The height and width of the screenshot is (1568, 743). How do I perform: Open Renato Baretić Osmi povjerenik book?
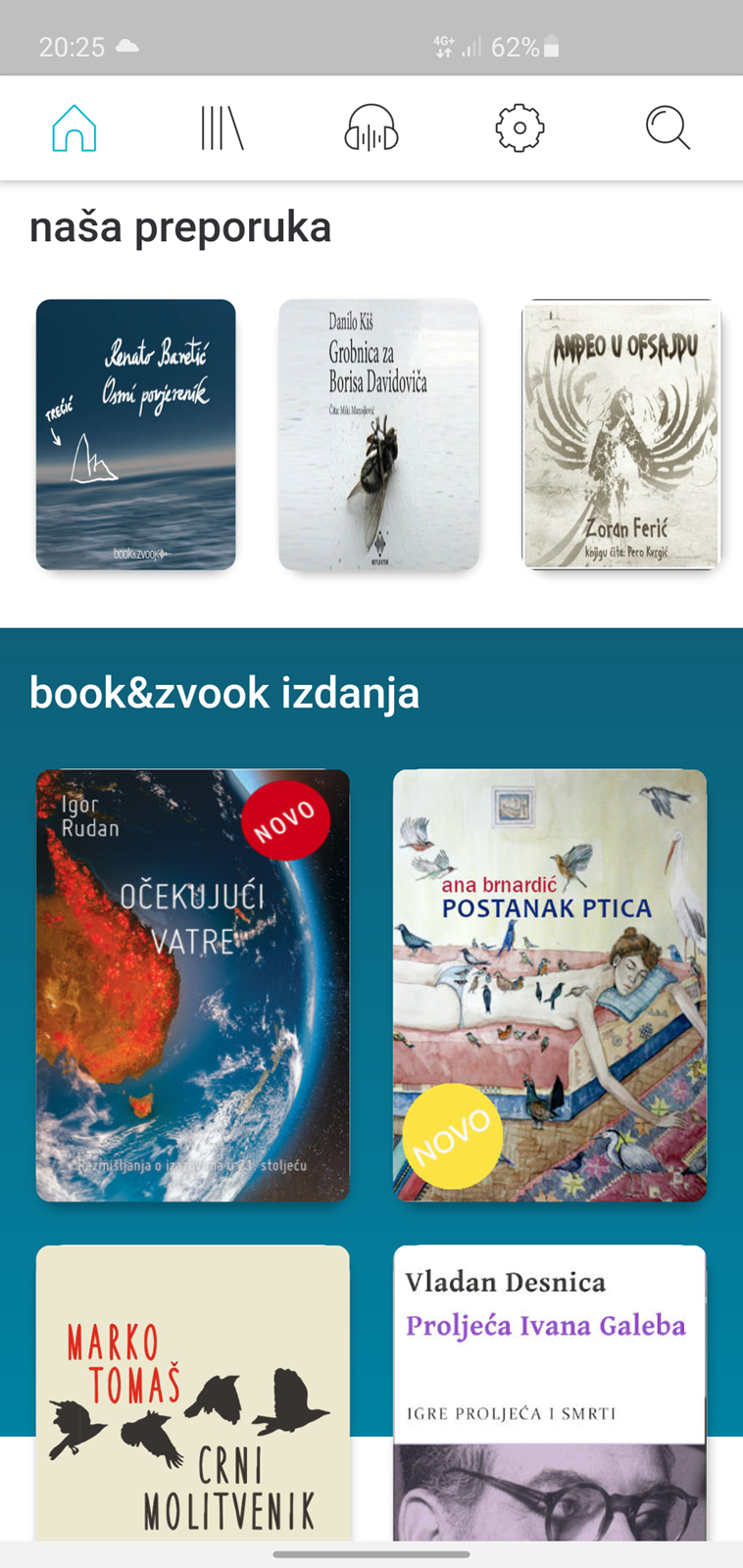click(136, 434)
